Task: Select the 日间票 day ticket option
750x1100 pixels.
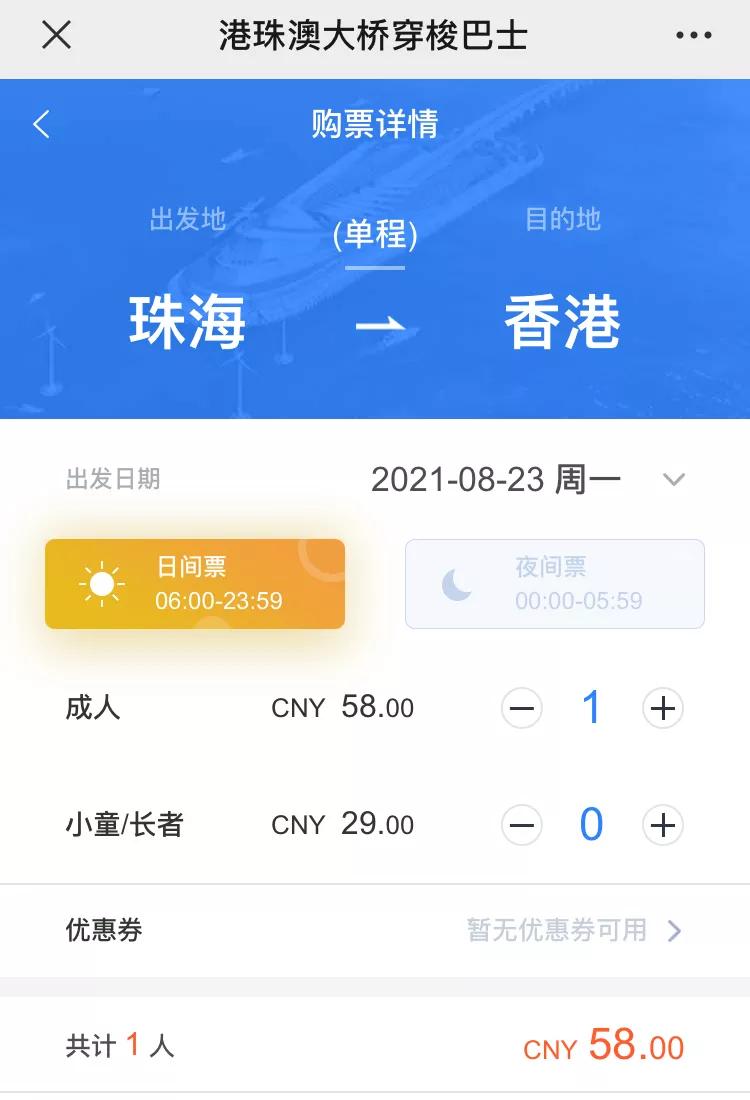Action: click(x=195, y=583)
